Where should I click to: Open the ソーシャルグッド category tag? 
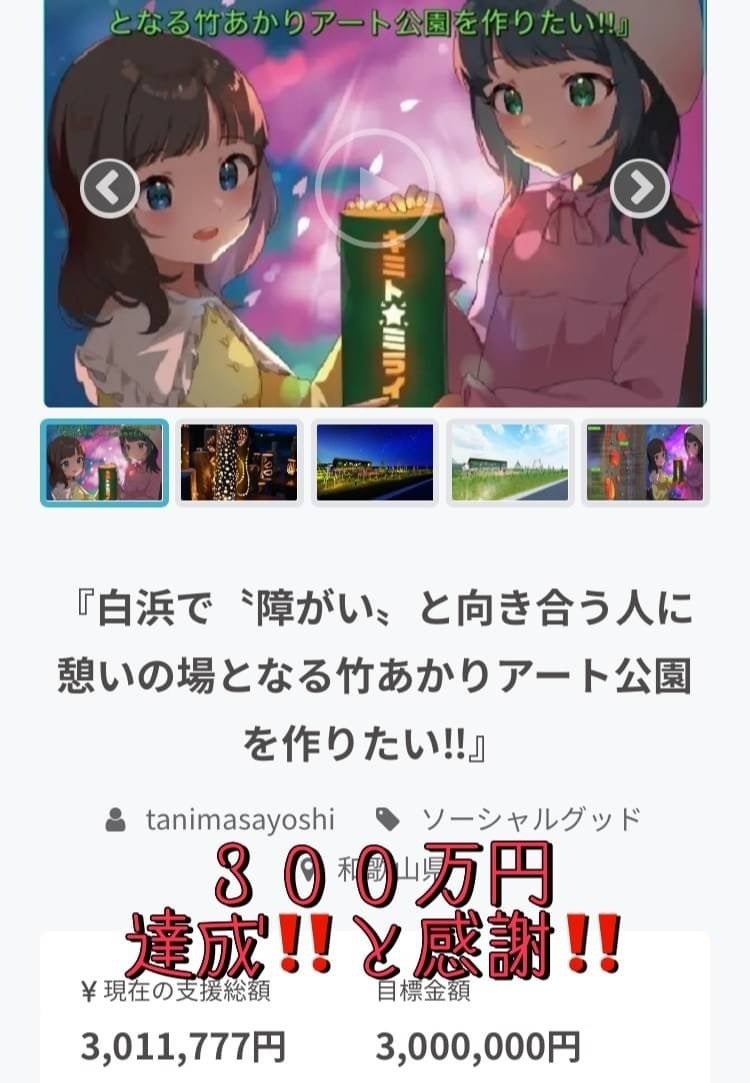coord(530,820)
